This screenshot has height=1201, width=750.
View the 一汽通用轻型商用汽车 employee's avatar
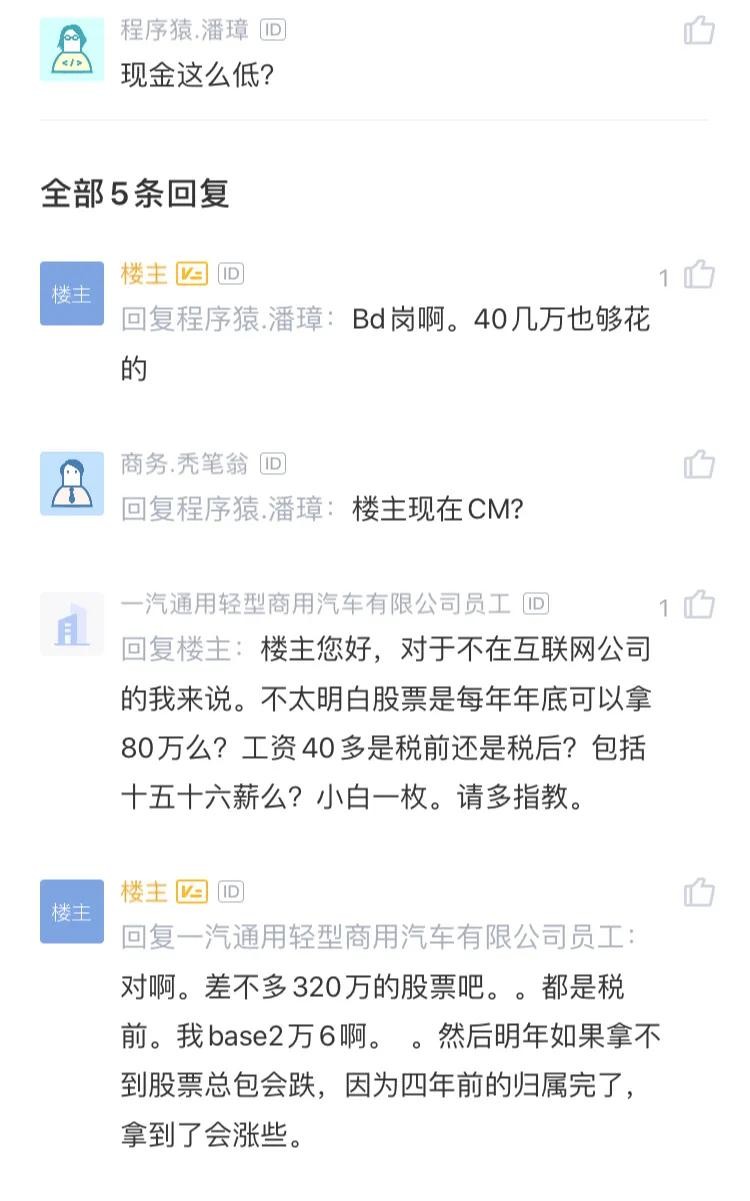pos(72,624)
